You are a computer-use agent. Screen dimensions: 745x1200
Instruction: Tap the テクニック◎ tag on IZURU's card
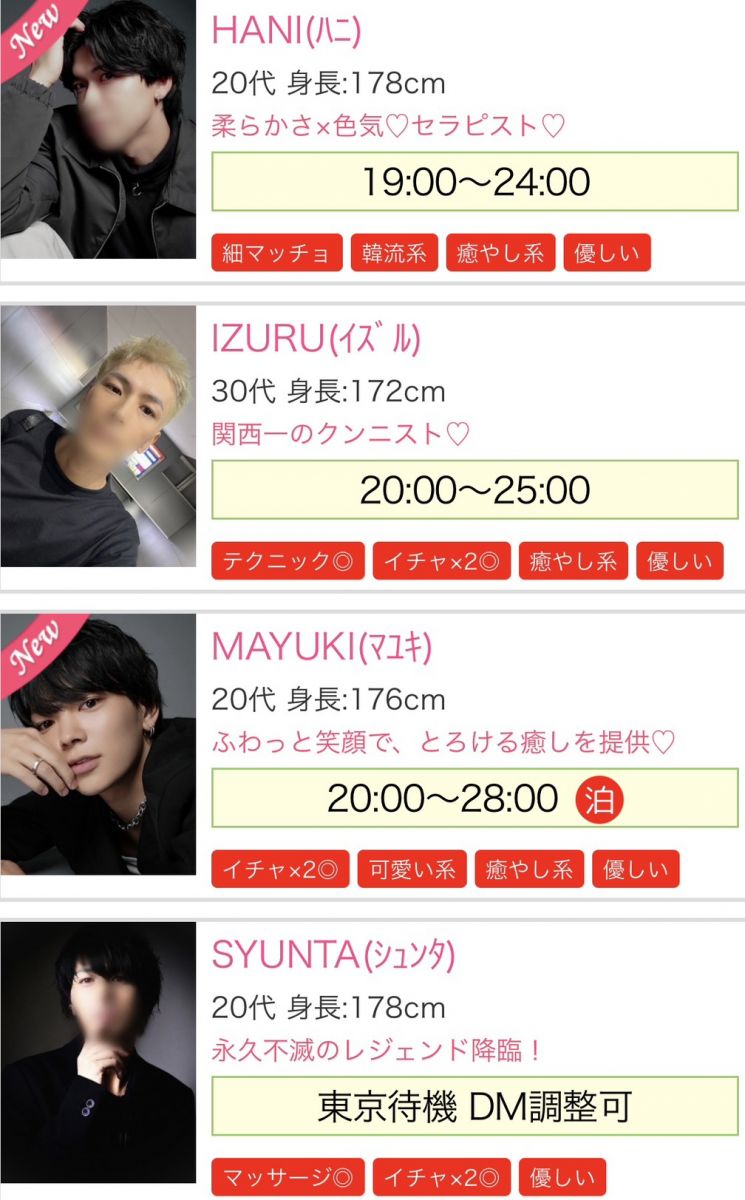tap(287, 561)
